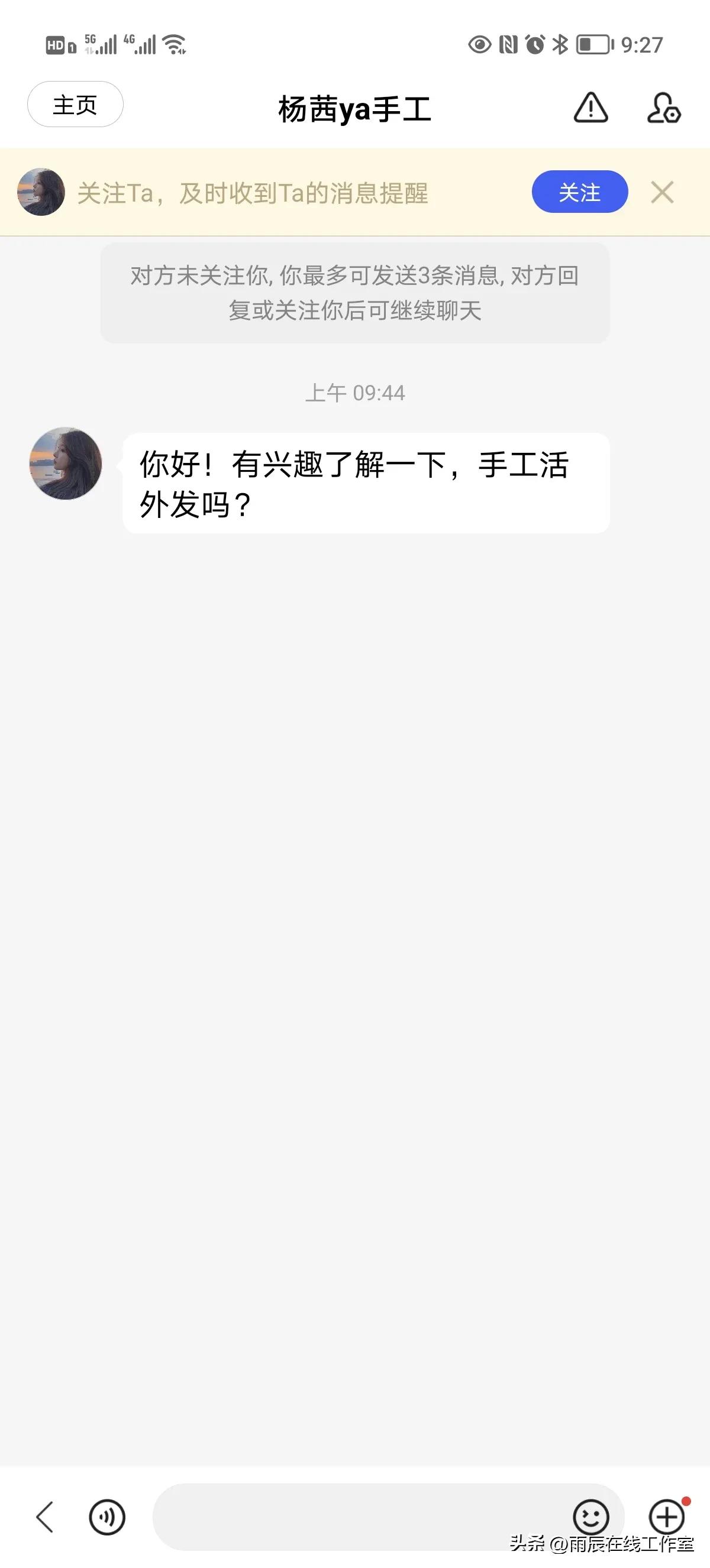Open the battery indicator in status bar
The image size is (710, 1568).
(592, 44)
